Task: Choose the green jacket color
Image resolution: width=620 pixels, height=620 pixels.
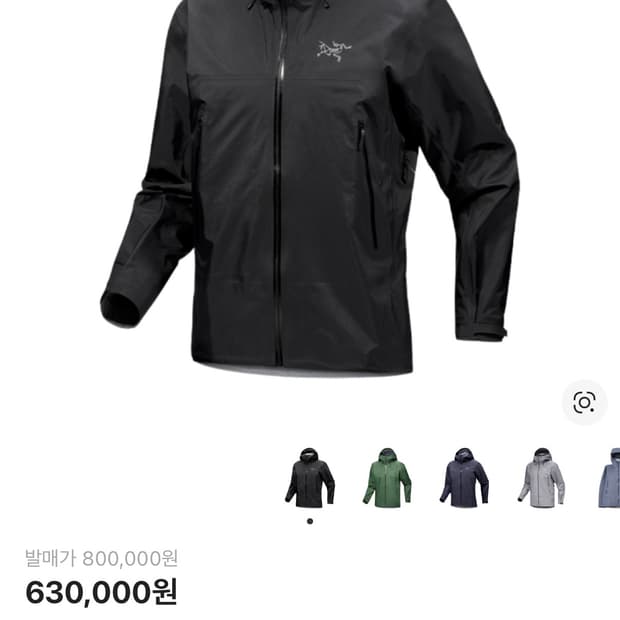Action: pyautogui.click(x=387, y=478)
